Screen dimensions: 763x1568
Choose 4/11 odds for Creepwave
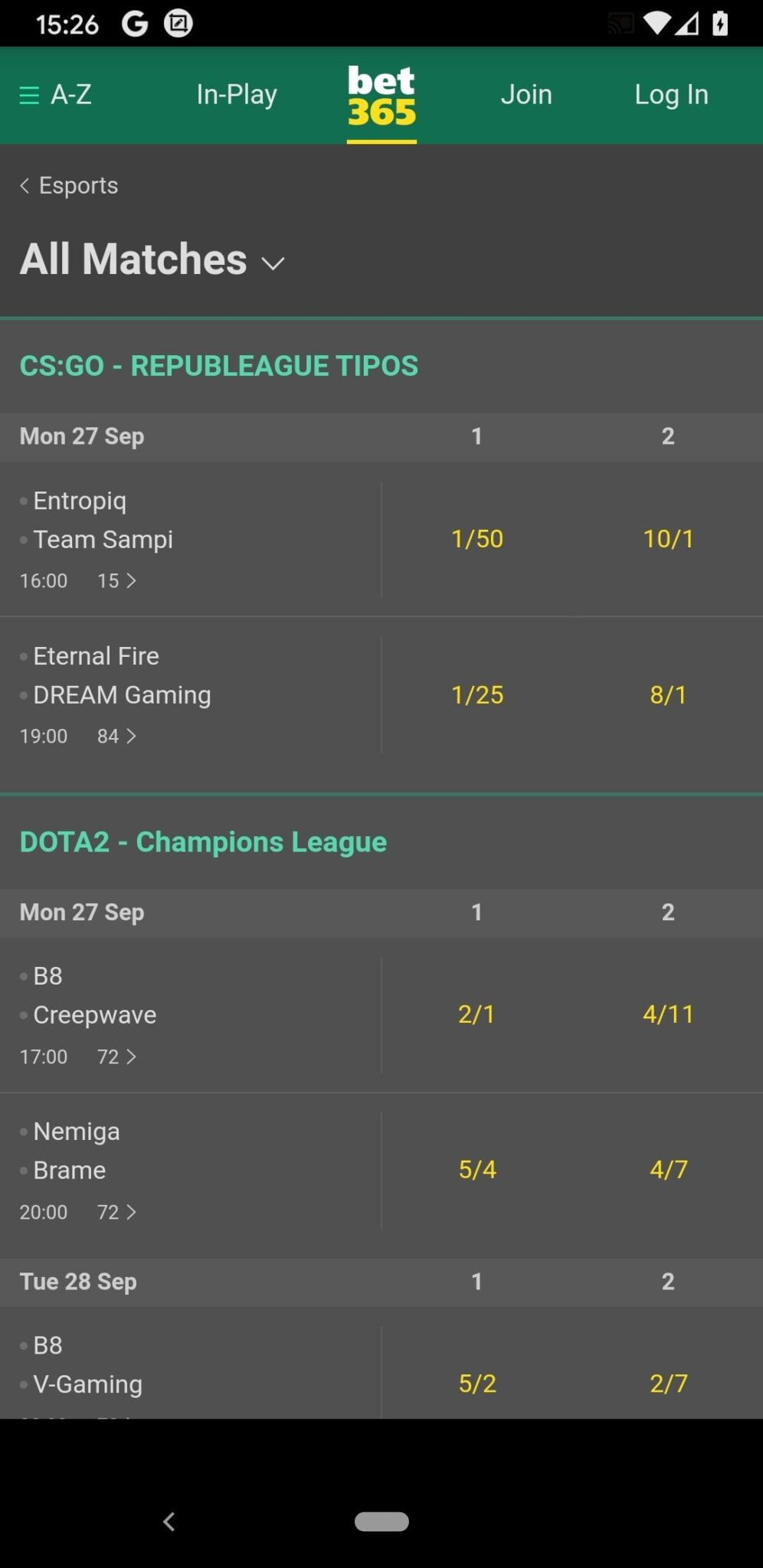[668, 1014]
